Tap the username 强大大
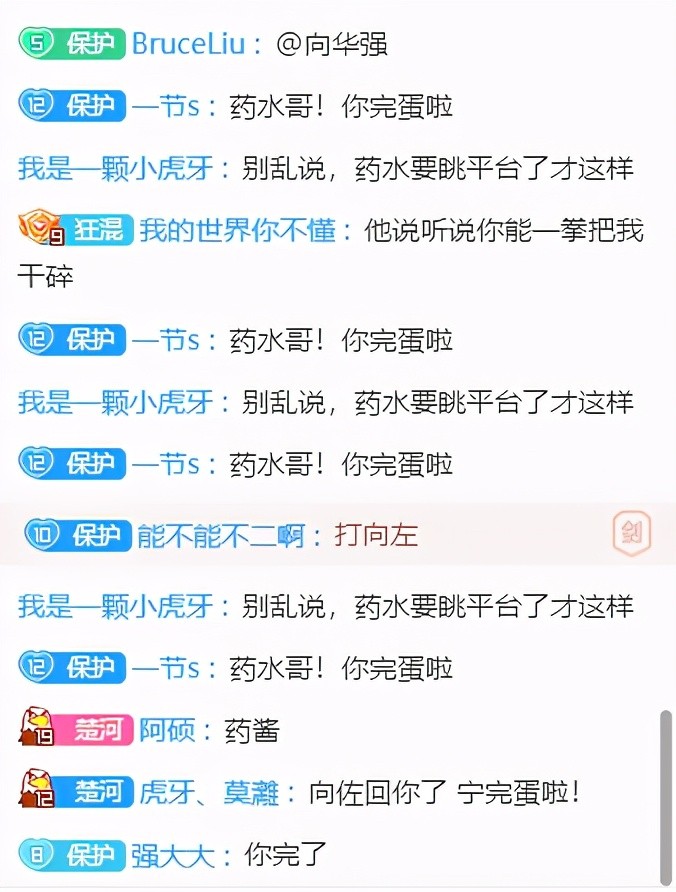Screen dimensions: 676x892 tap(173, 856)
